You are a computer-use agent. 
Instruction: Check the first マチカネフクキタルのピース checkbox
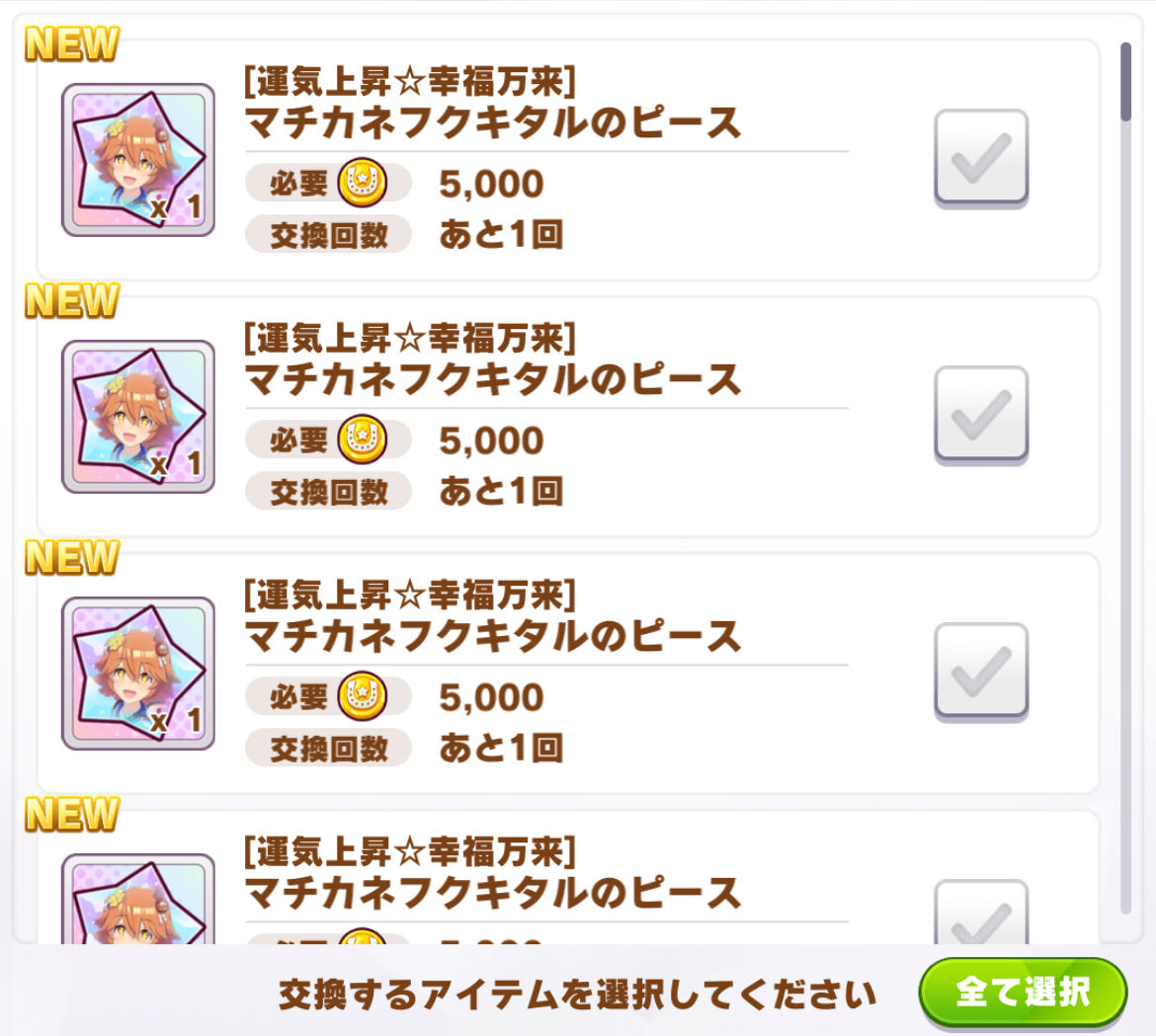[x=981, y=157]
